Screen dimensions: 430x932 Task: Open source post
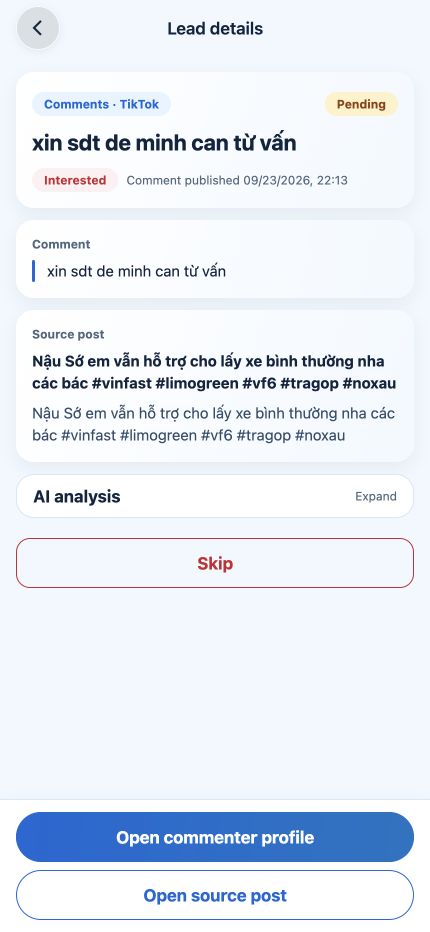(x=215, y=895)
